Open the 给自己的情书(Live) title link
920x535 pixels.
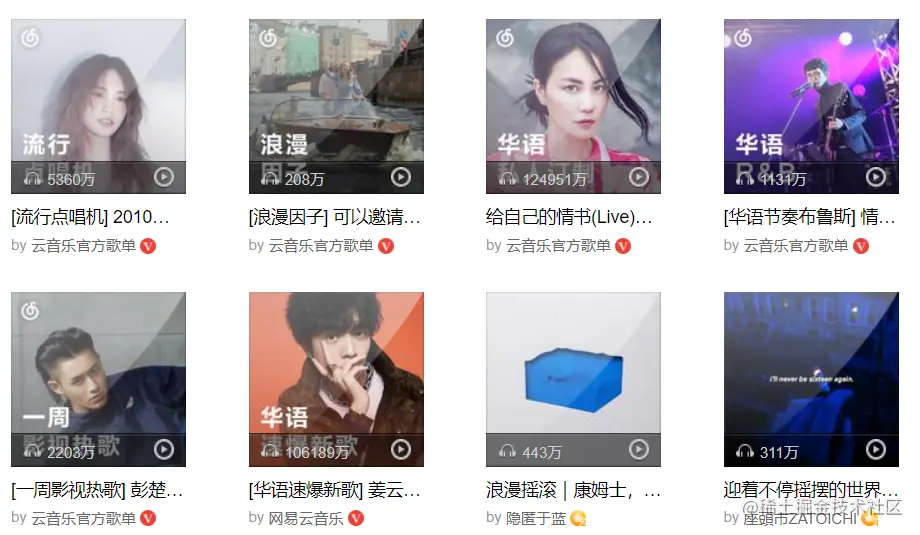[x=569, y=217]
